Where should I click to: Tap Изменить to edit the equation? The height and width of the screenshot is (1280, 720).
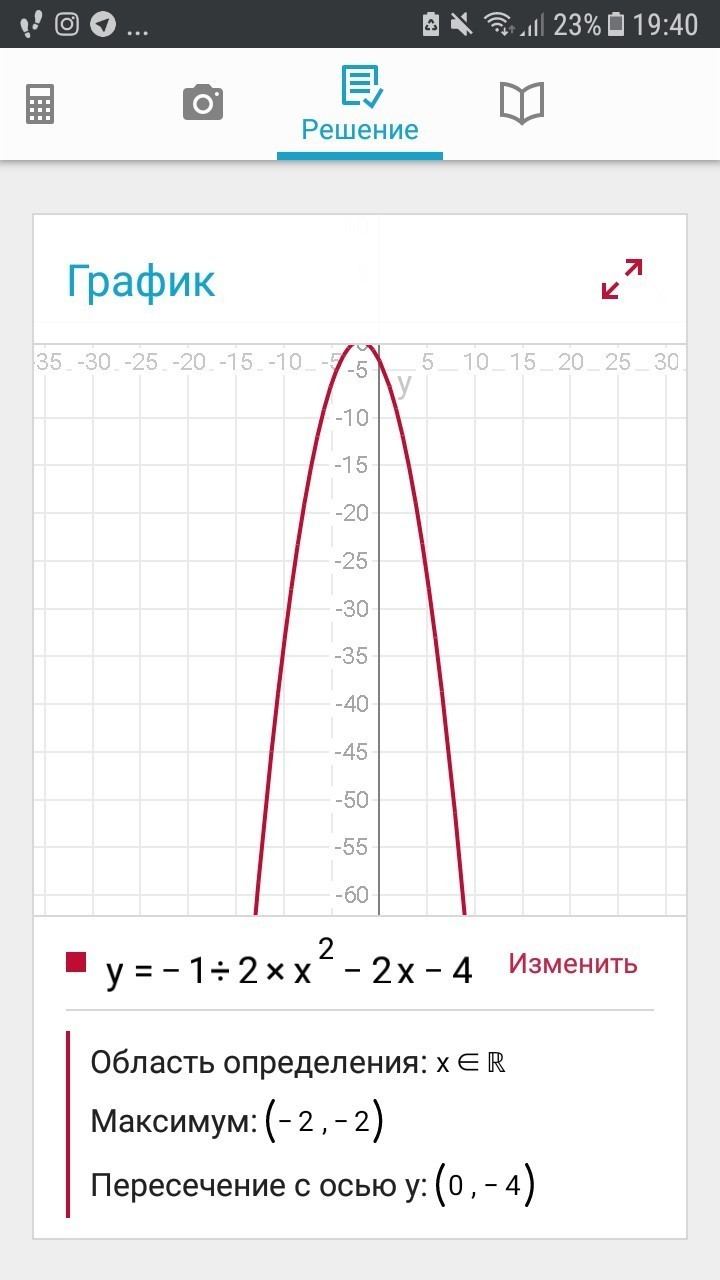[x=573, y=963]
